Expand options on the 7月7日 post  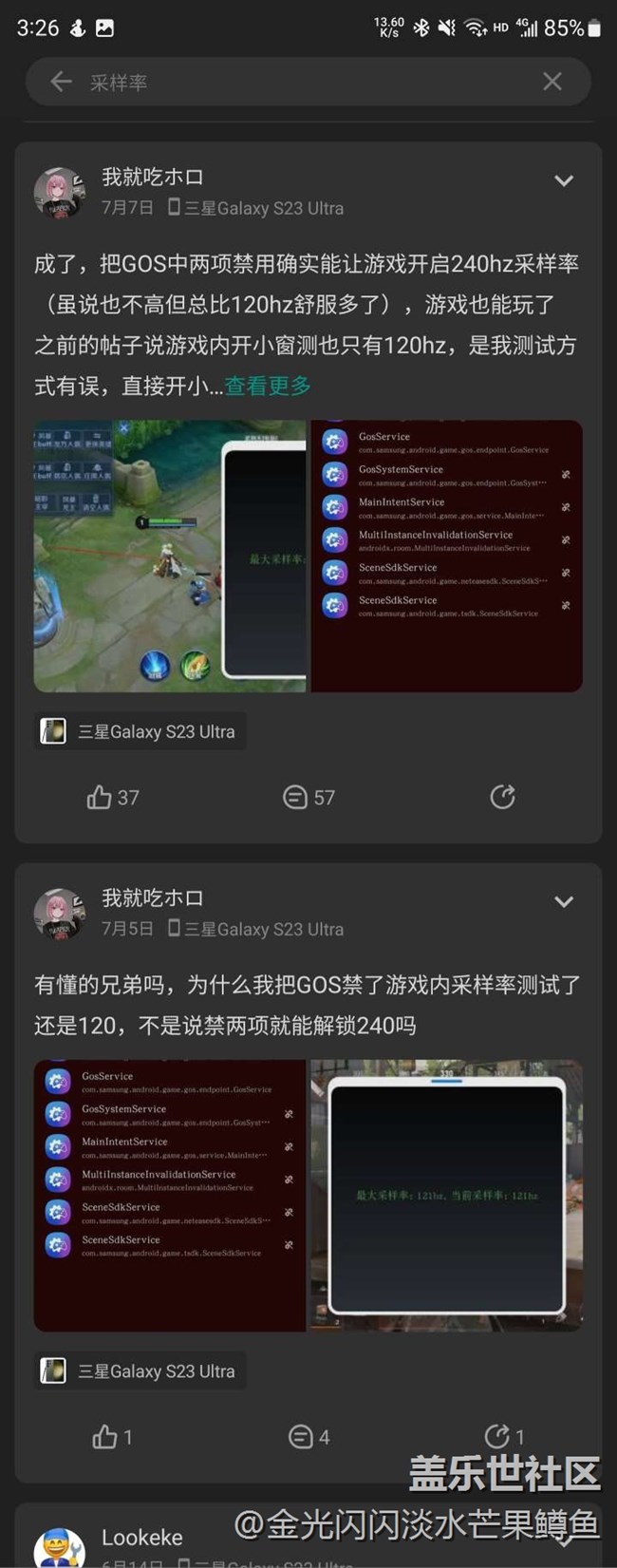pyautogui.click(x=564, y=180)
